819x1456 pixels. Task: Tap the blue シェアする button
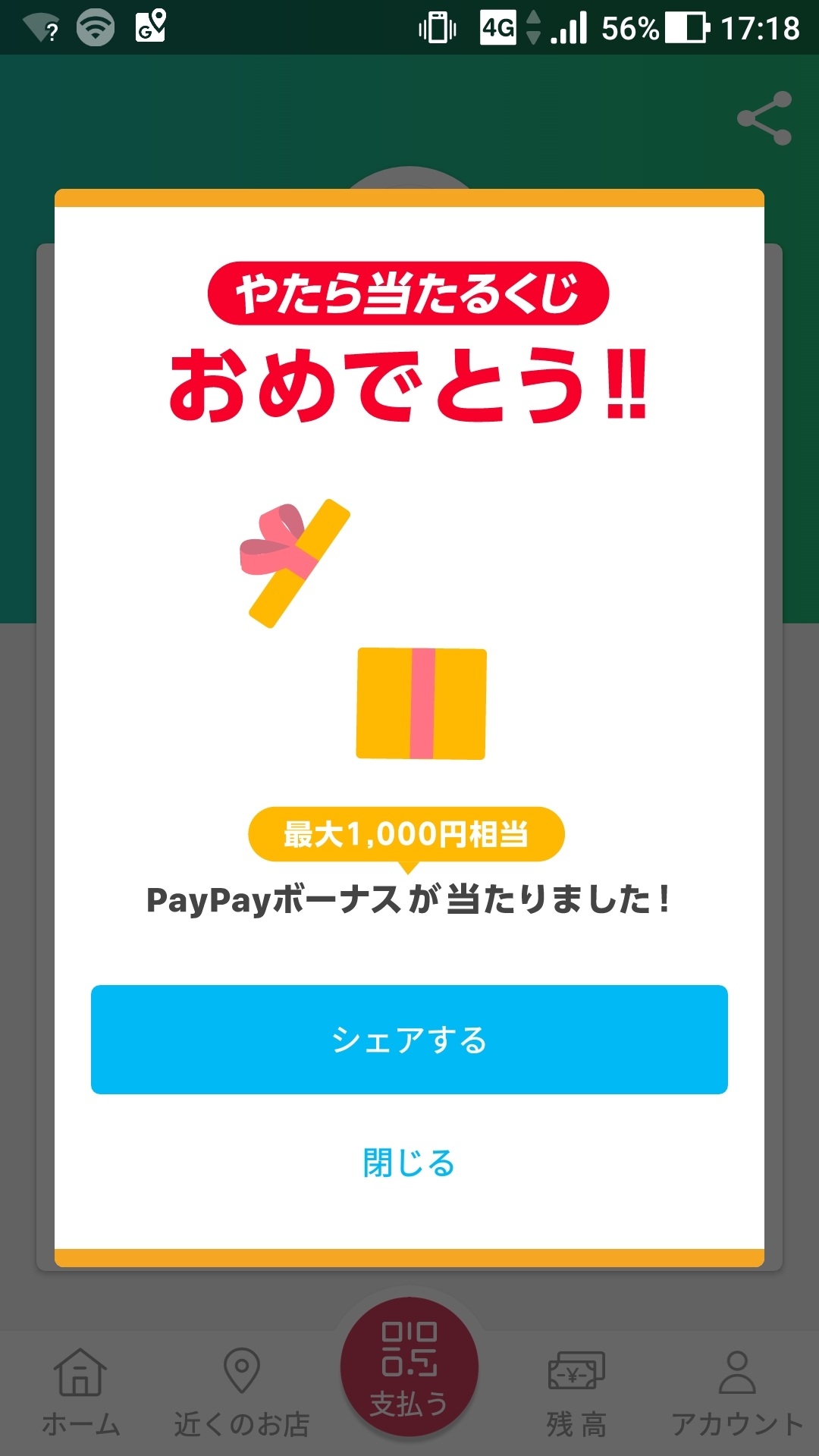pyautogui.click(x=409, y=1039)
